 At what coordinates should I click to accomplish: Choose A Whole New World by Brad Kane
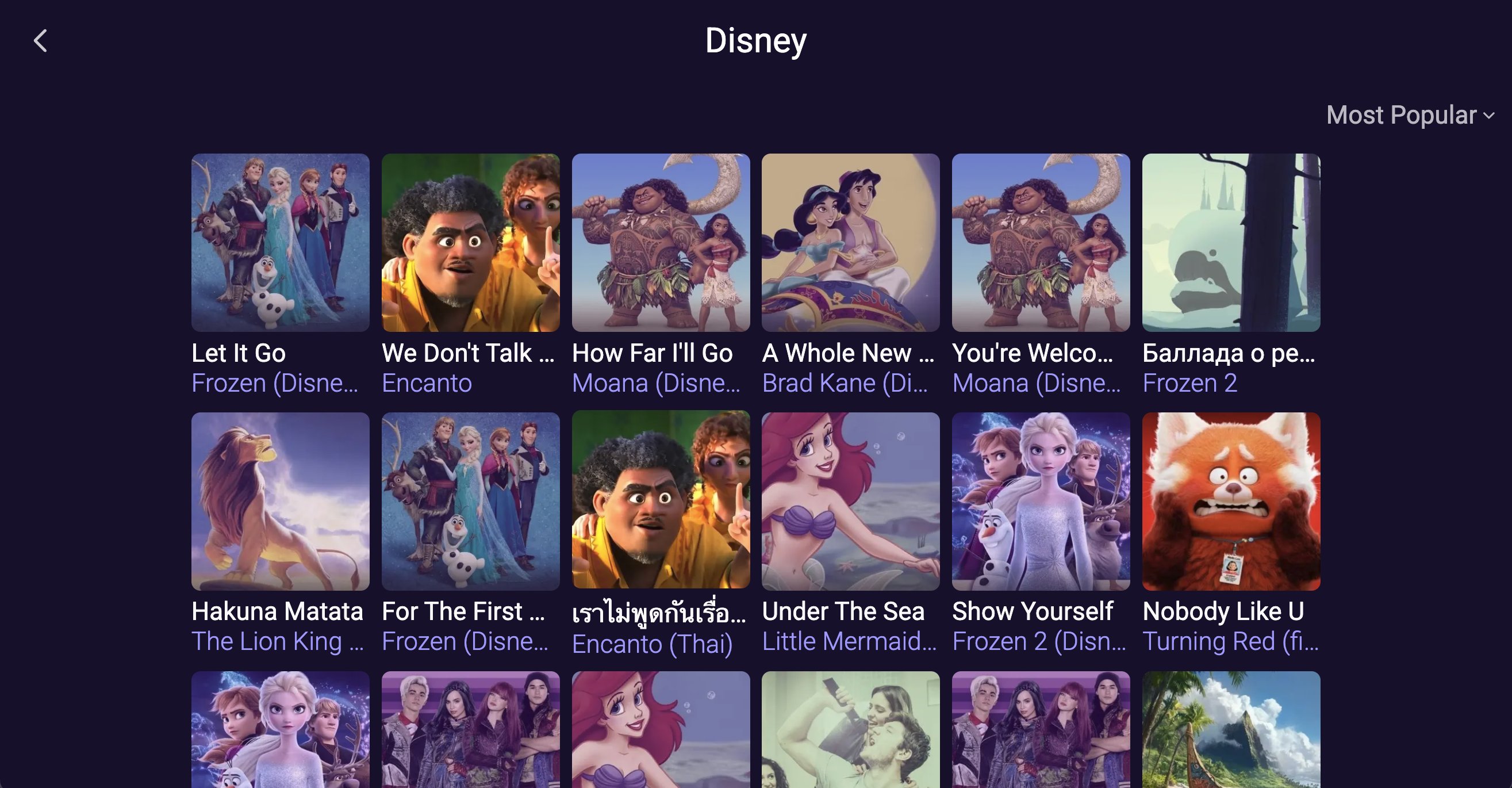click(x=850, y=243)
